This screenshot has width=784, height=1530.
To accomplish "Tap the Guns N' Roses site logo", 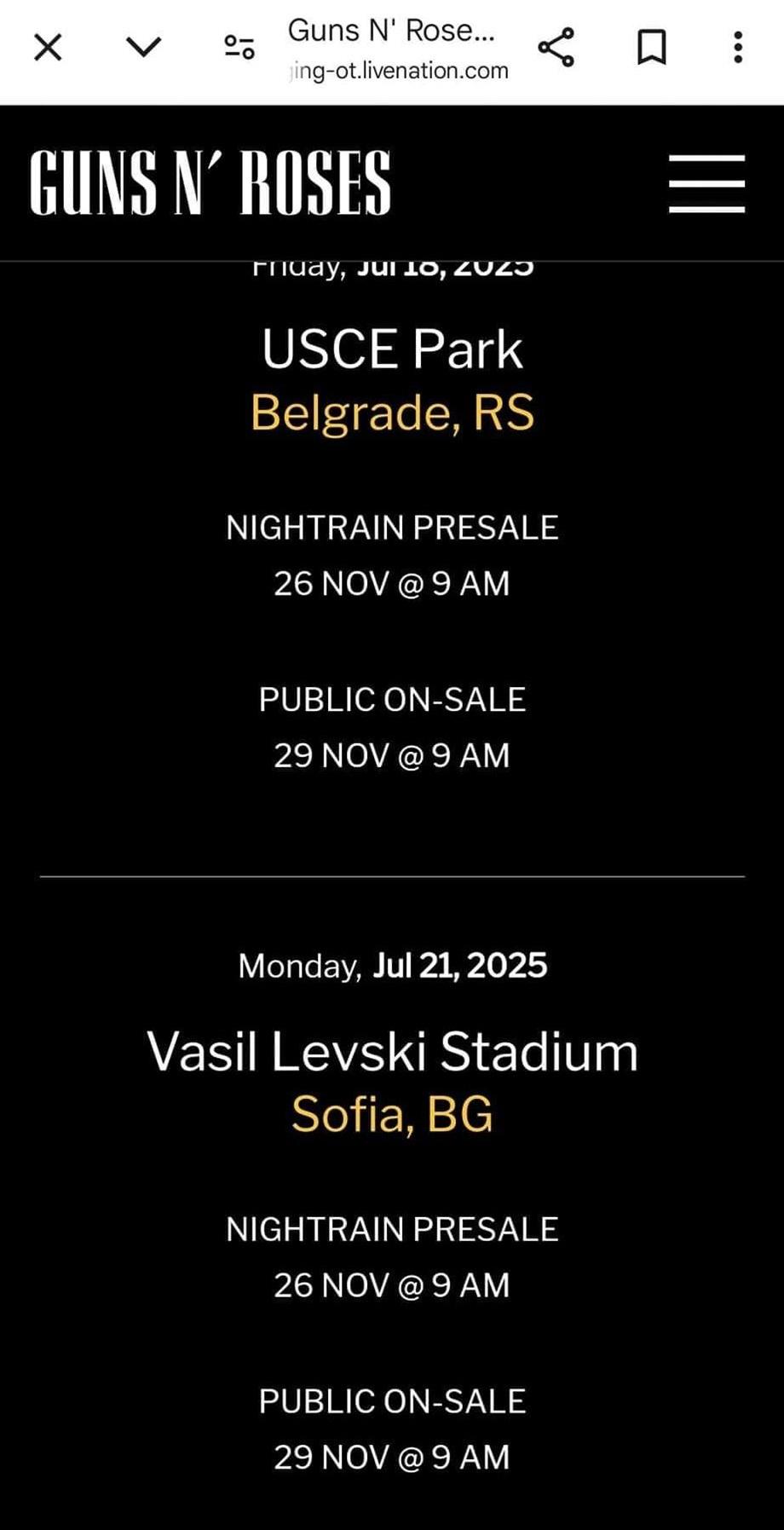I will click(x=210, y=182).
